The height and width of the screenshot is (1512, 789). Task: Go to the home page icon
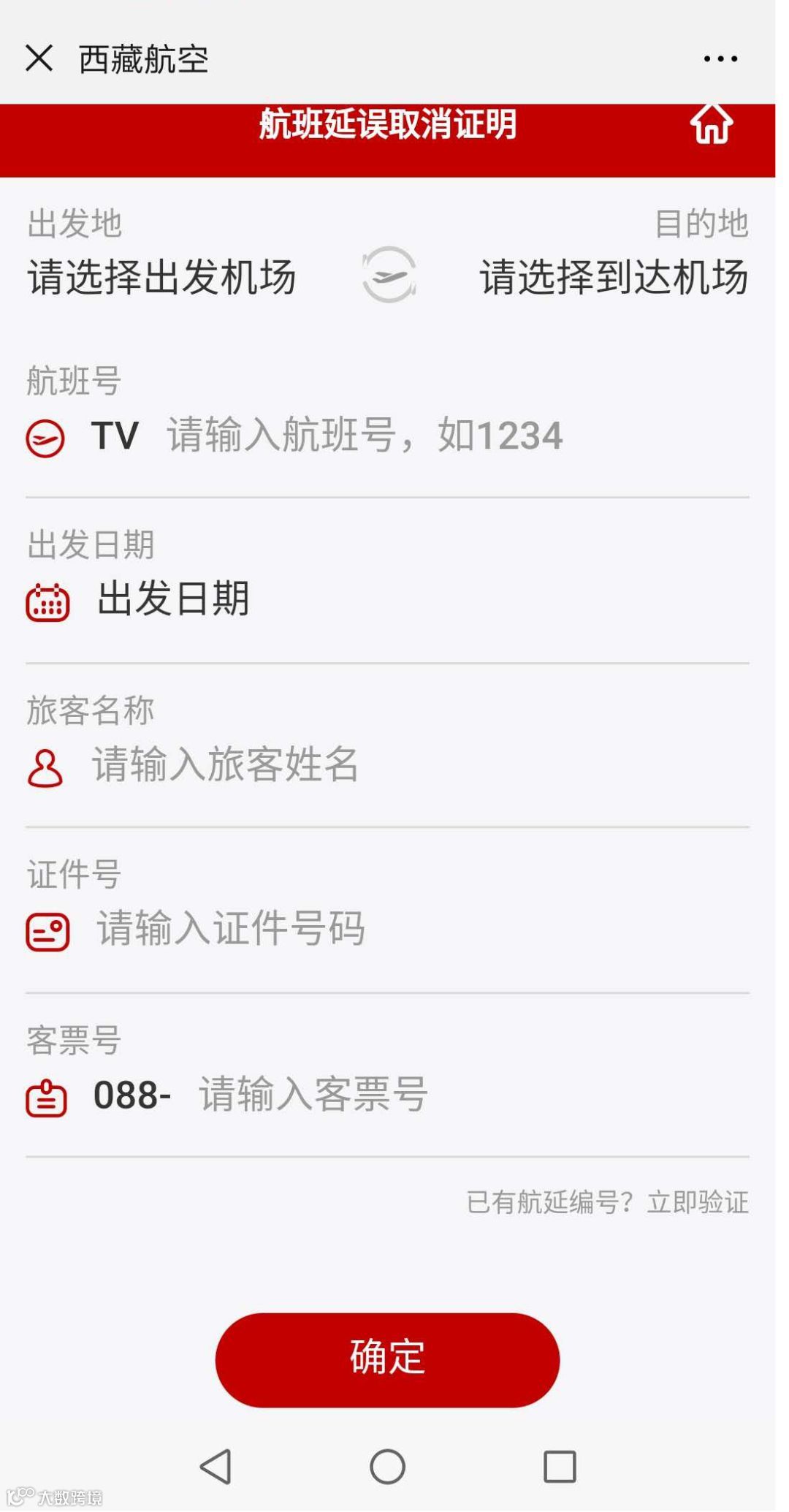(712, 124)
